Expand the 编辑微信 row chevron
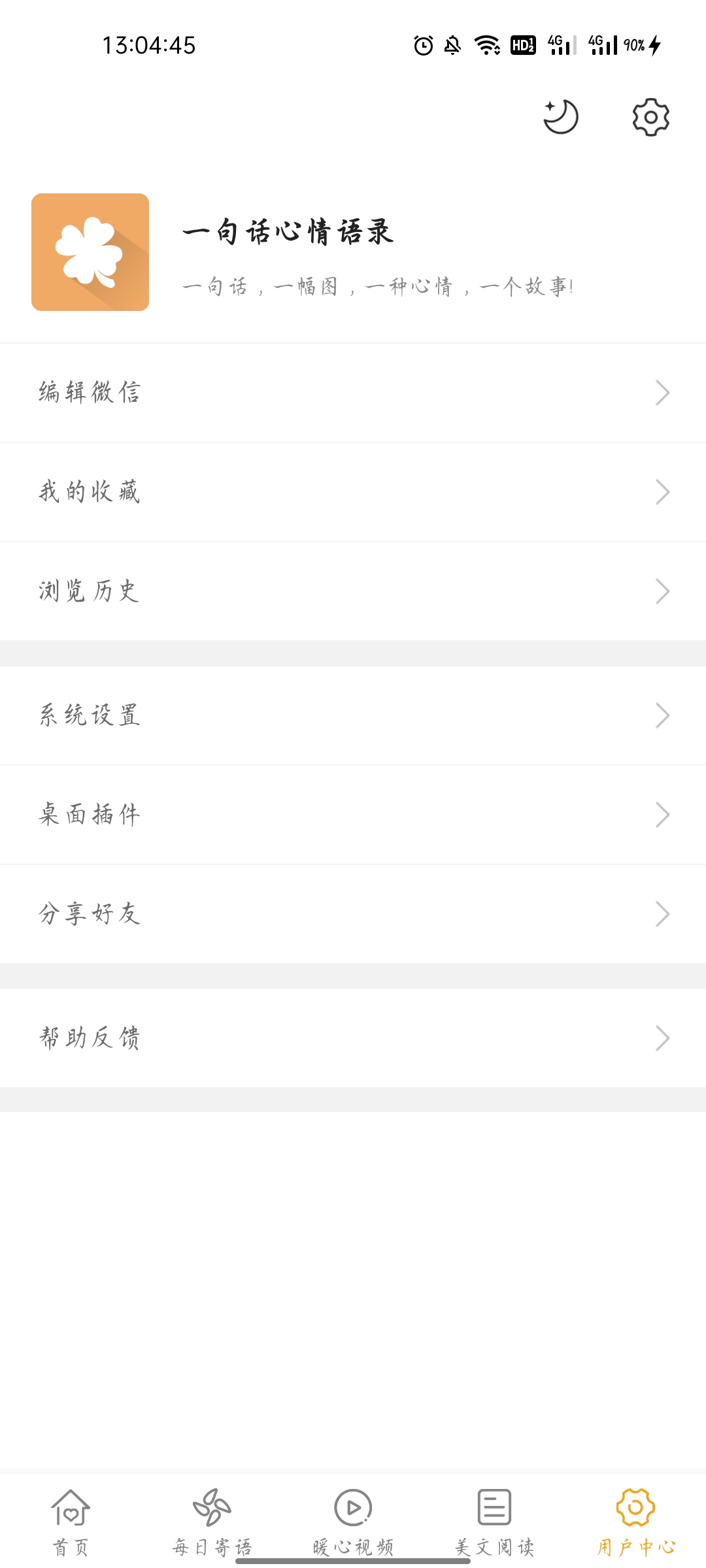The height and width of the screenshot is (1568, 706). 663,392
